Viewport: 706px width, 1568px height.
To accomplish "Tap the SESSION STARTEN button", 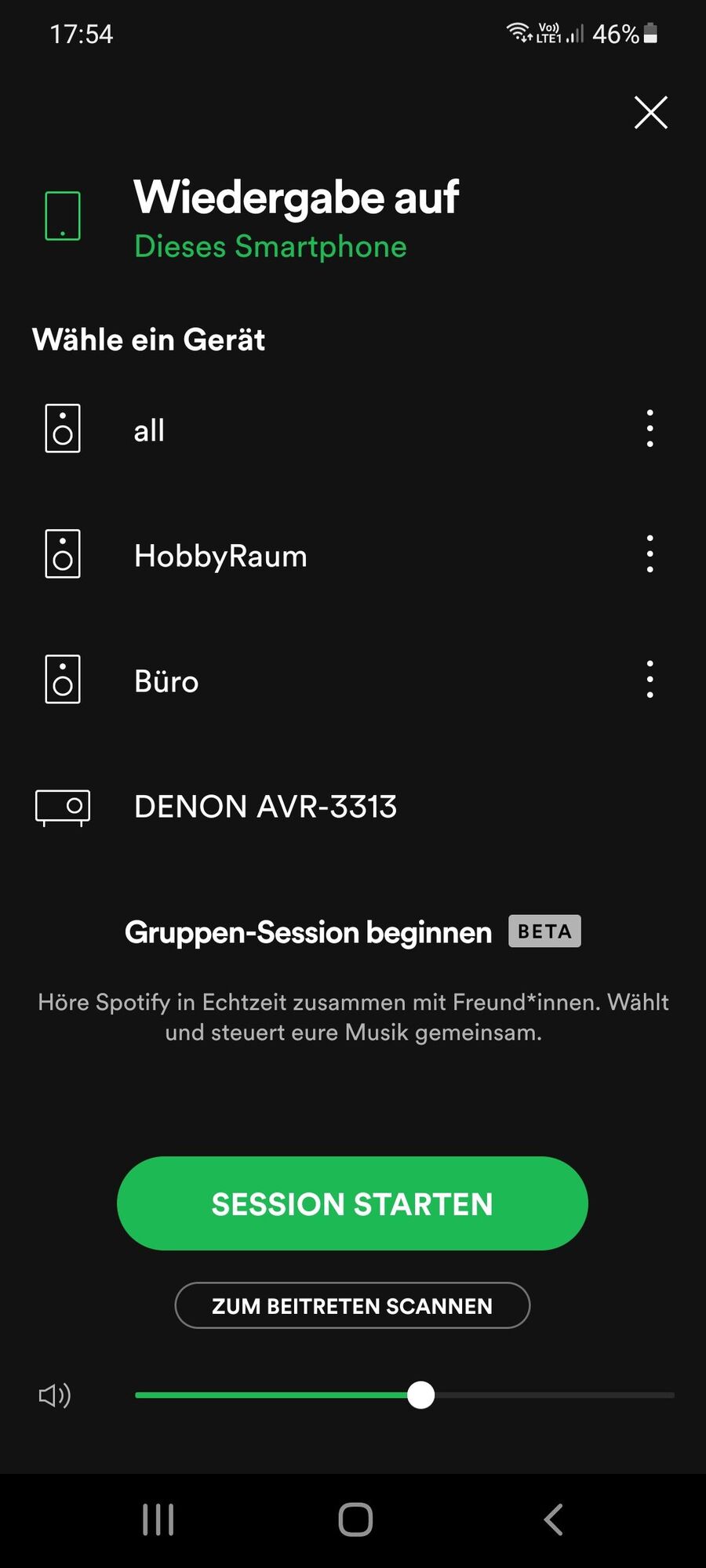I will point(352,1203).
